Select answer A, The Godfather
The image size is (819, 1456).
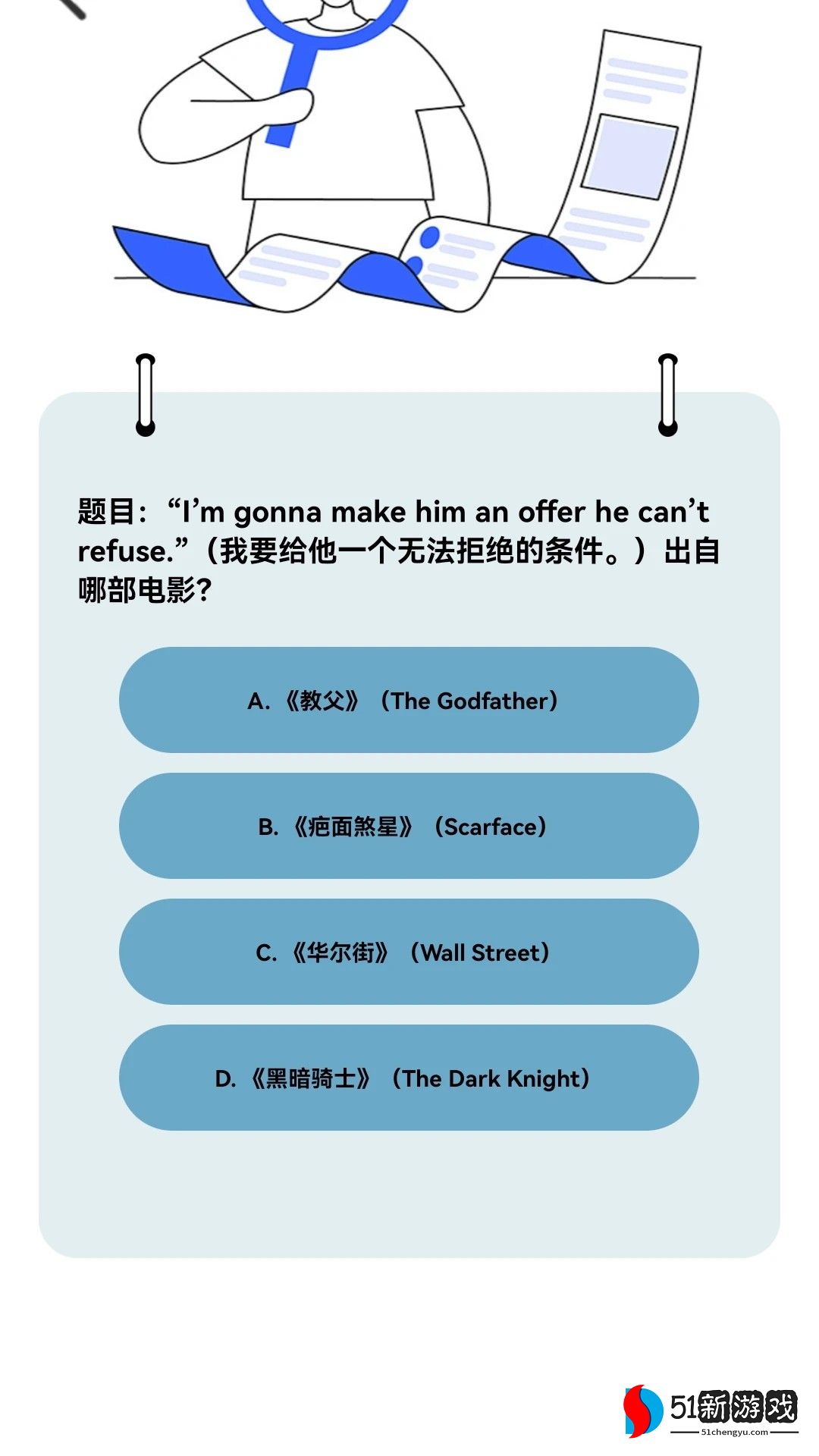point(409,700)
